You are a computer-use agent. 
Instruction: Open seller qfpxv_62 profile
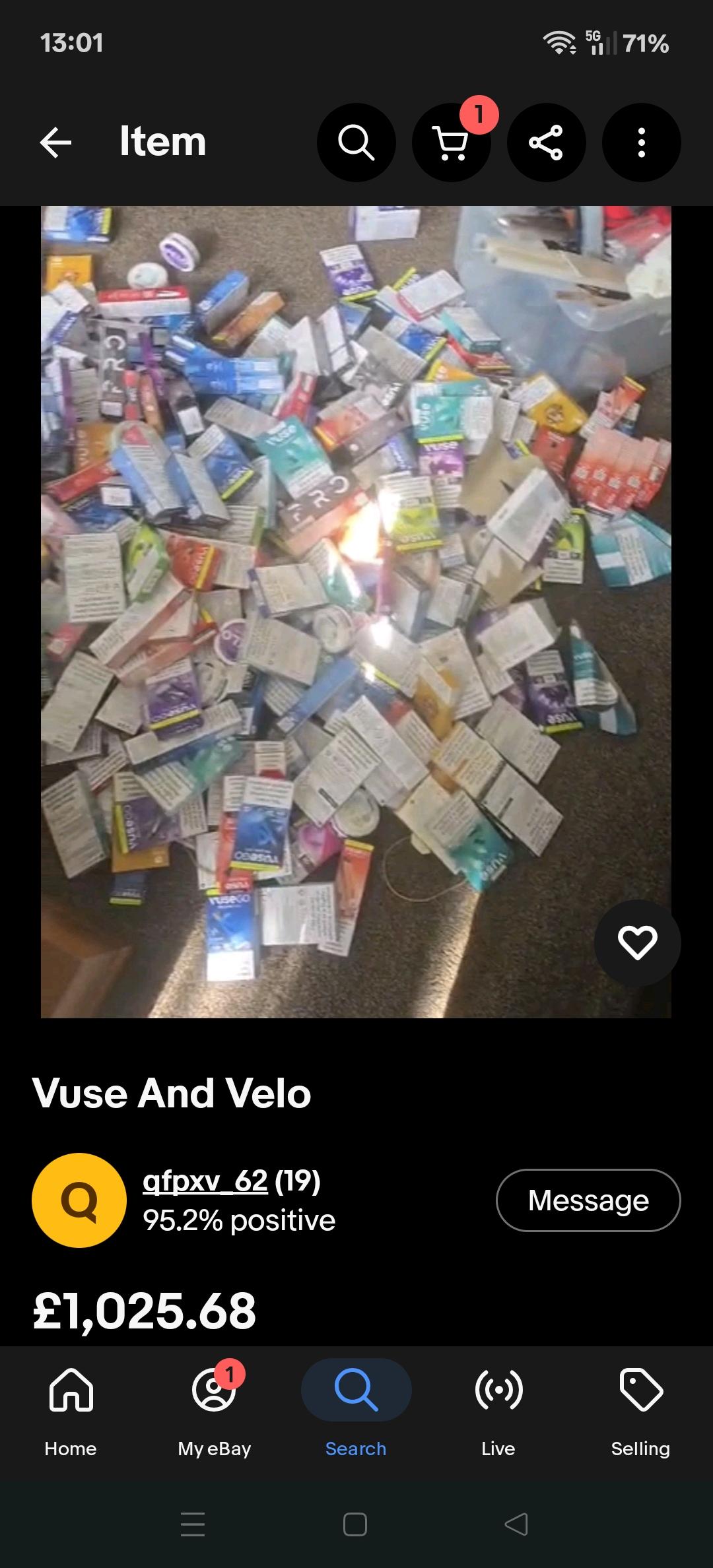pyautogui.click(x=205, y=1181)
